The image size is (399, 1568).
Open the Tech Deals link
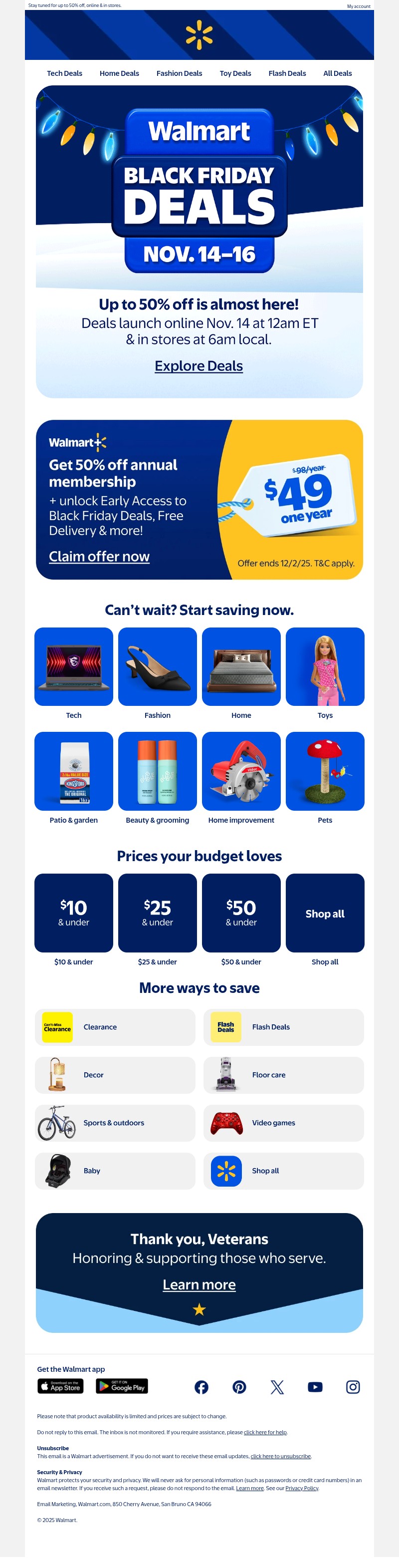click(x=64, y=73)
